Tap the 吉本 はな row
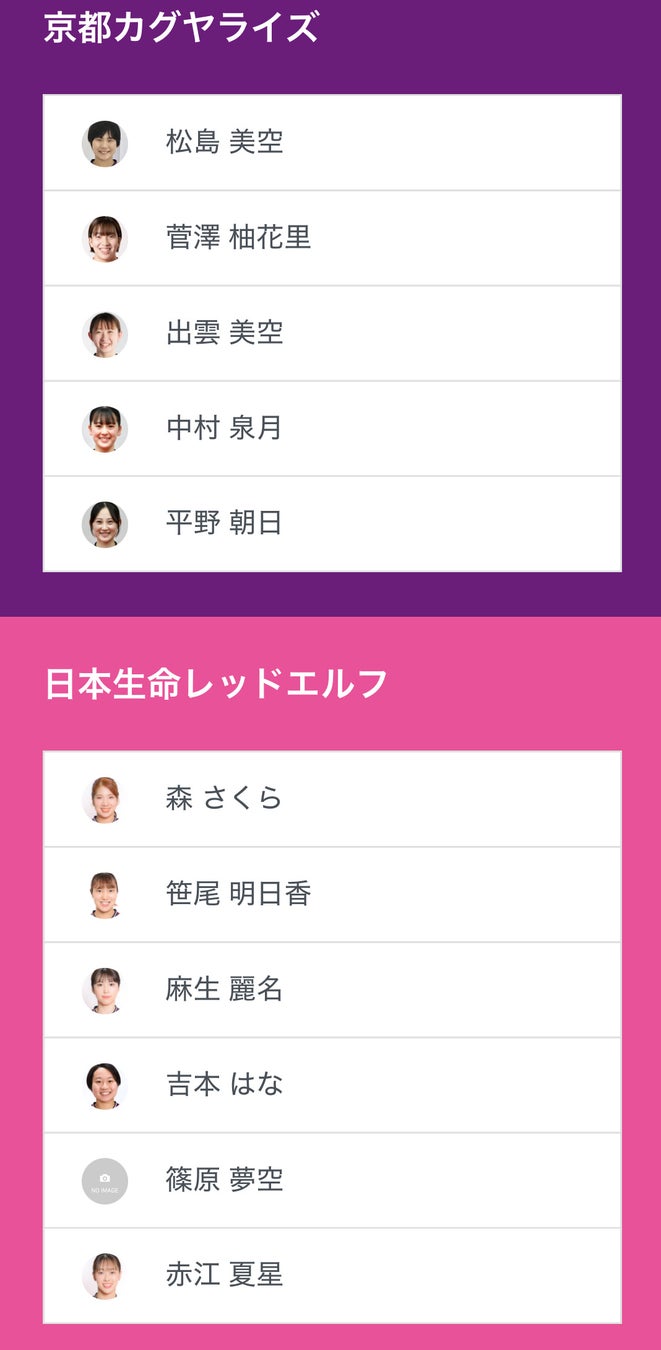The width and height of the screenshot is (661, 1350). (x=224, y=1084)
